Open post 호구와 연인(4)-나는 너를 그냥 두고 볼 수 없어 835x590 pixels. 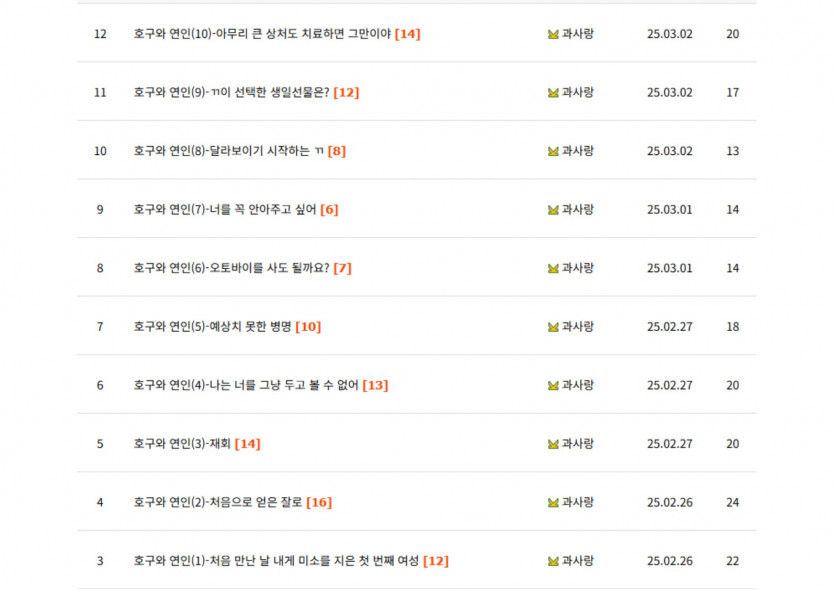246,385
